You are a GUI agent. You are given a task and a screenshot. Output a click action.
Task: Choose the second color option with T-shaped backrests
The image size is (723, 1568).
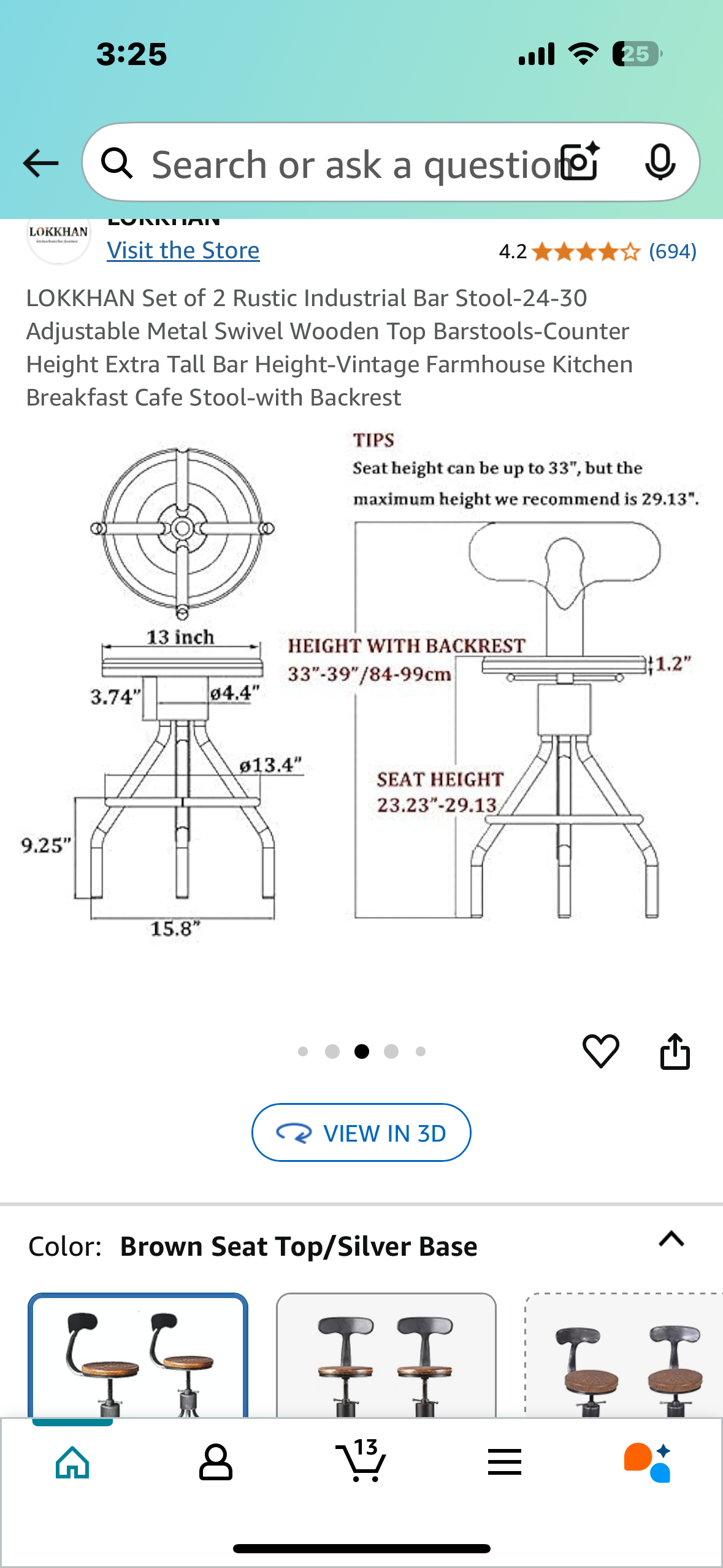point(386,1356)
